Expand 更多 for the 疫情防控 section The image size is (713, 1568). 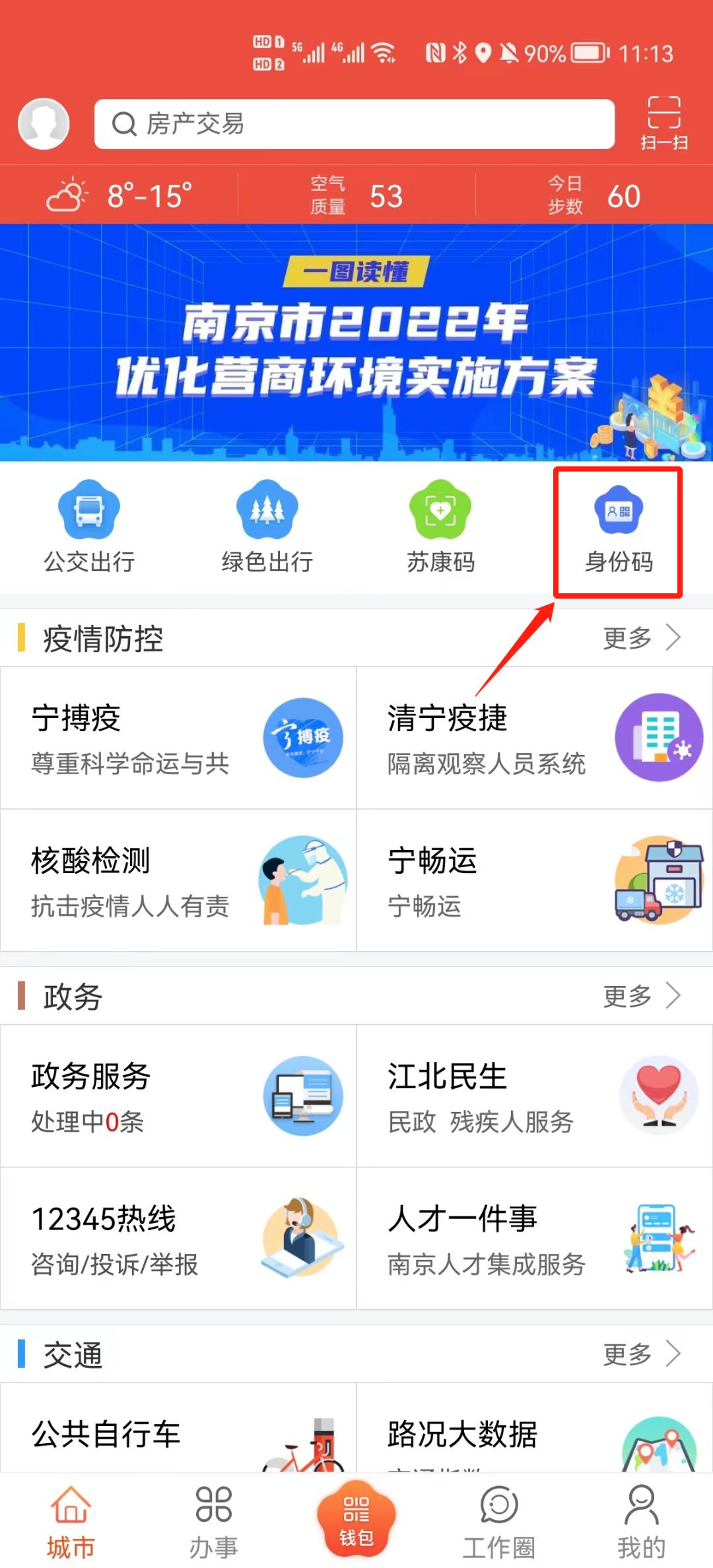(x=640, y=638)
